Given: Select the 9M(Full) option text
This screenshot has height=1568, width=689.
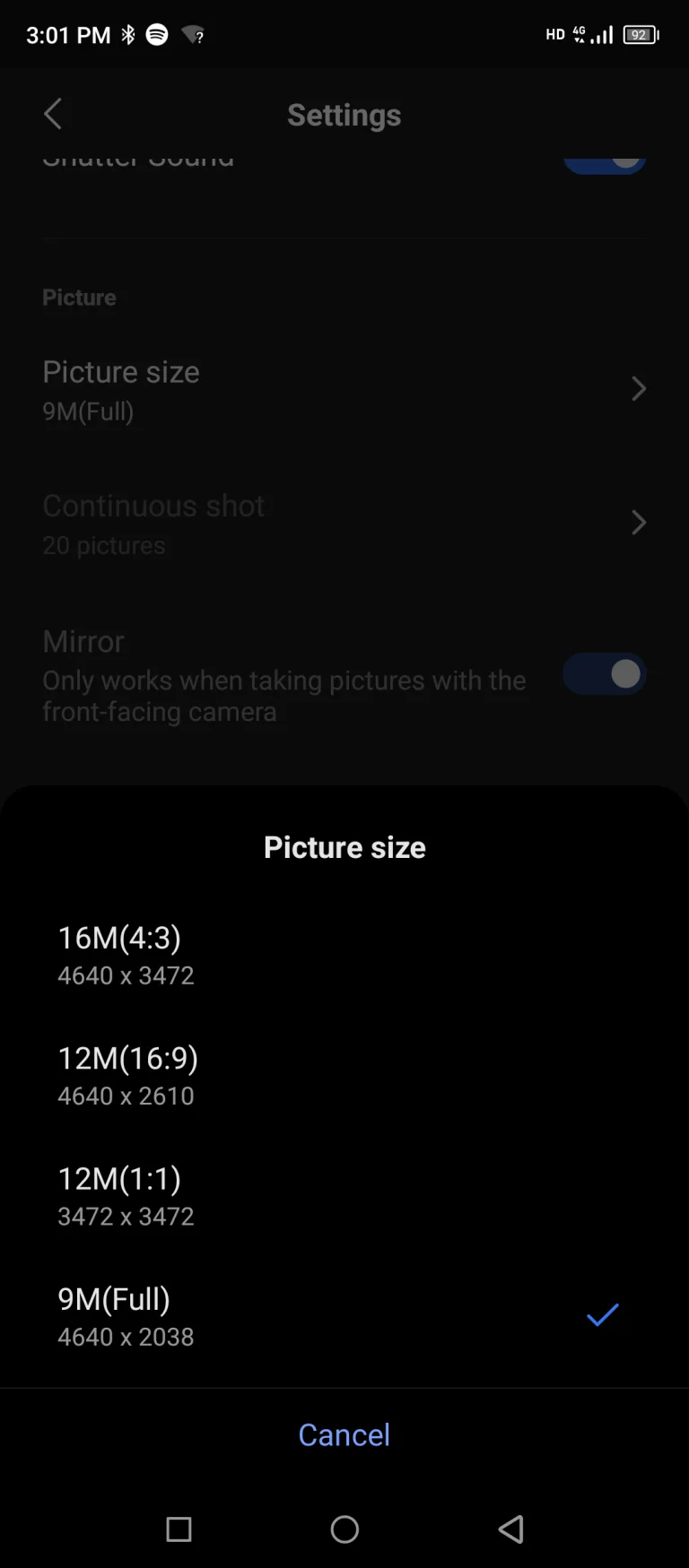Looking at the screenshot, I should pos(114,1299).
